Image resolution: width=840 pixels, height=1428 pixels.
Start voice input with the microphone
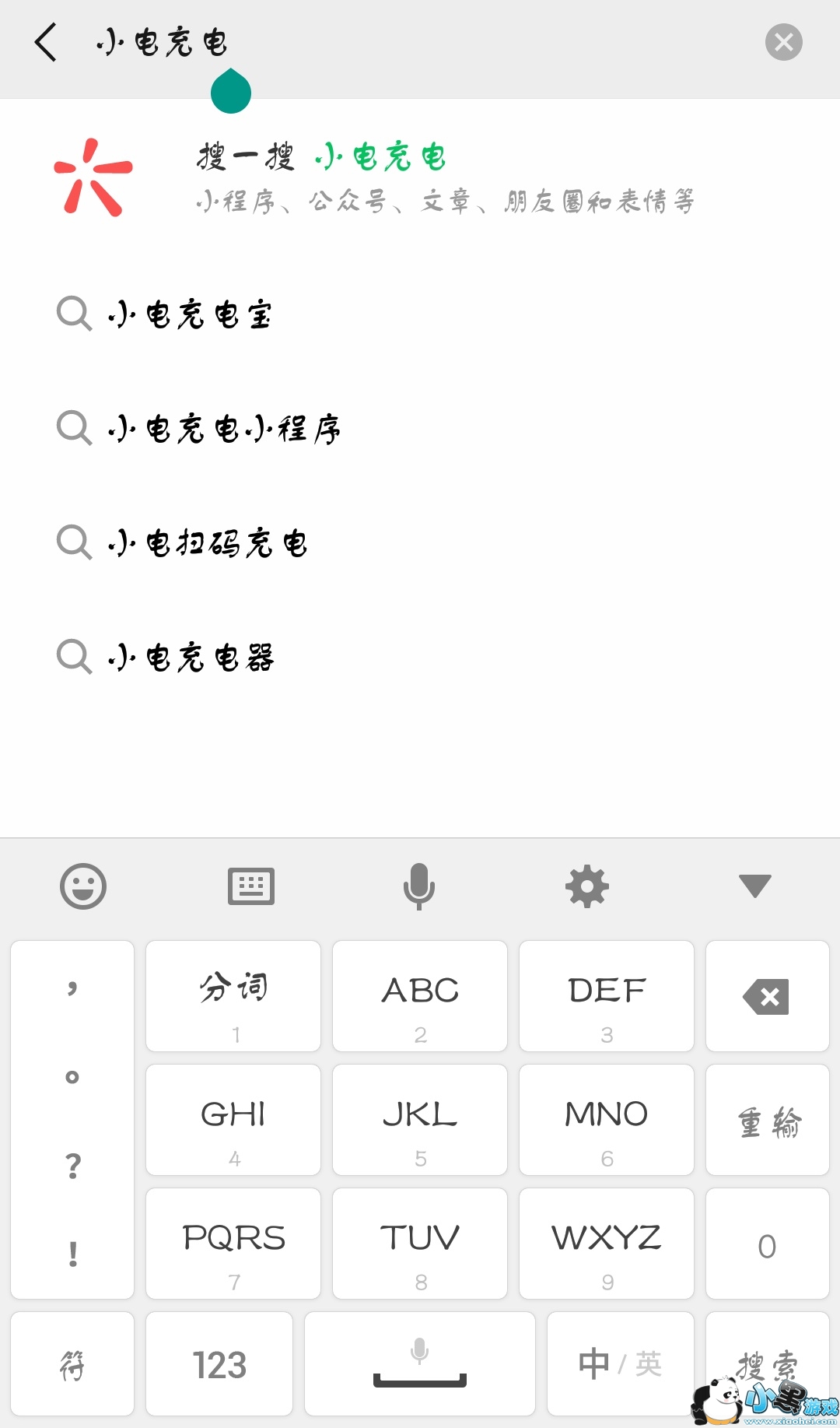click(419, 886)
